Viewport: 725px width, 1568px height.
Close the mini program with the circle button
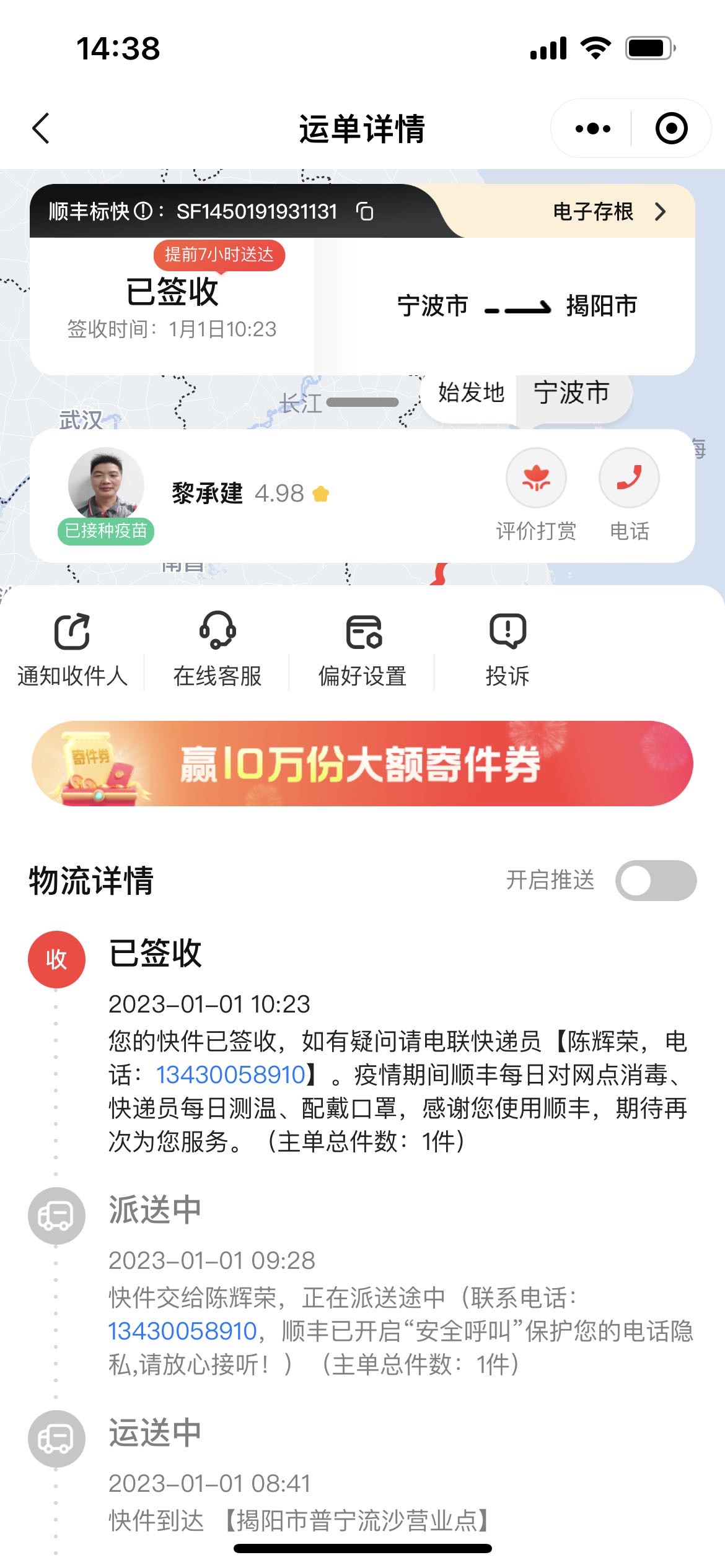pos(672,129)
